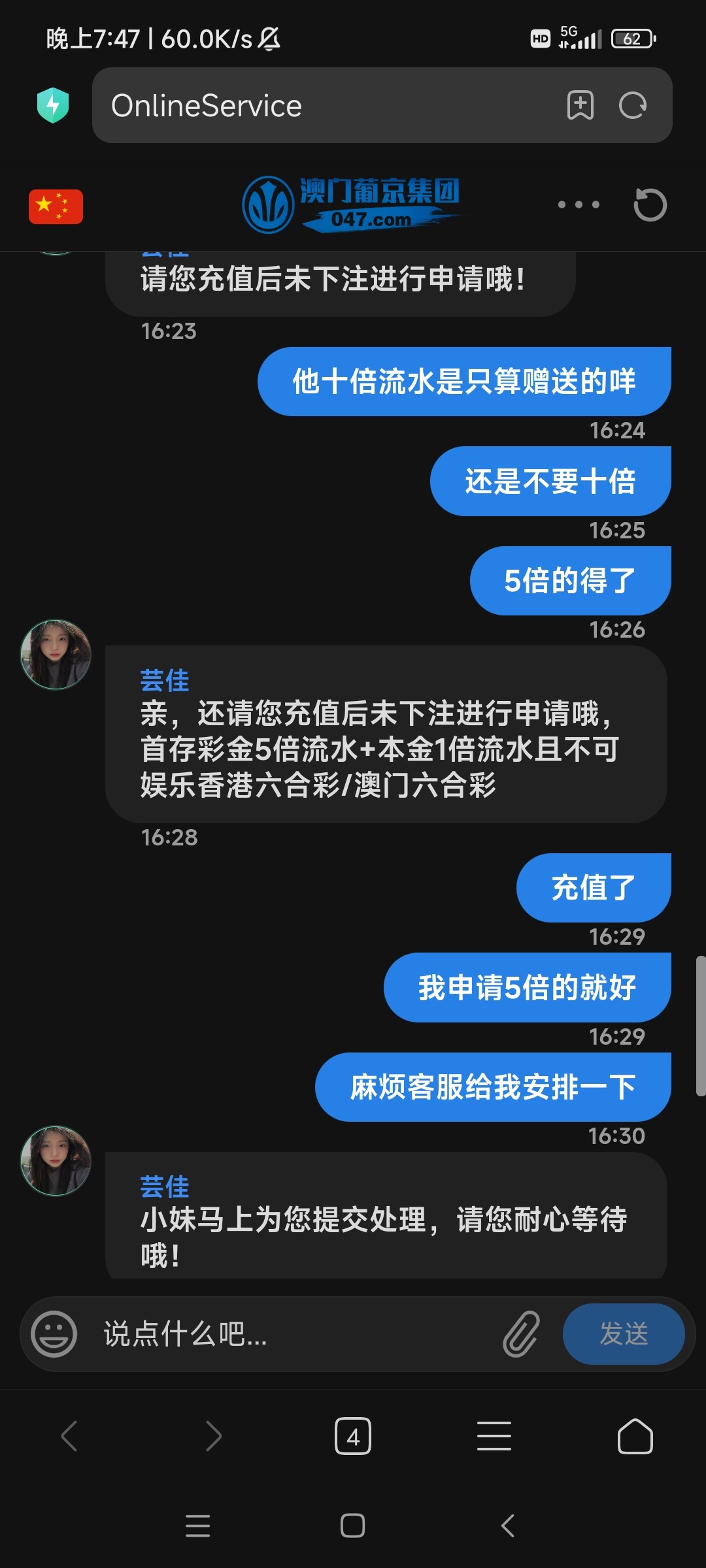Open the browser security shield
Image resolution: width=706 pixels, height=1568 pixels.
coord(53,105)
